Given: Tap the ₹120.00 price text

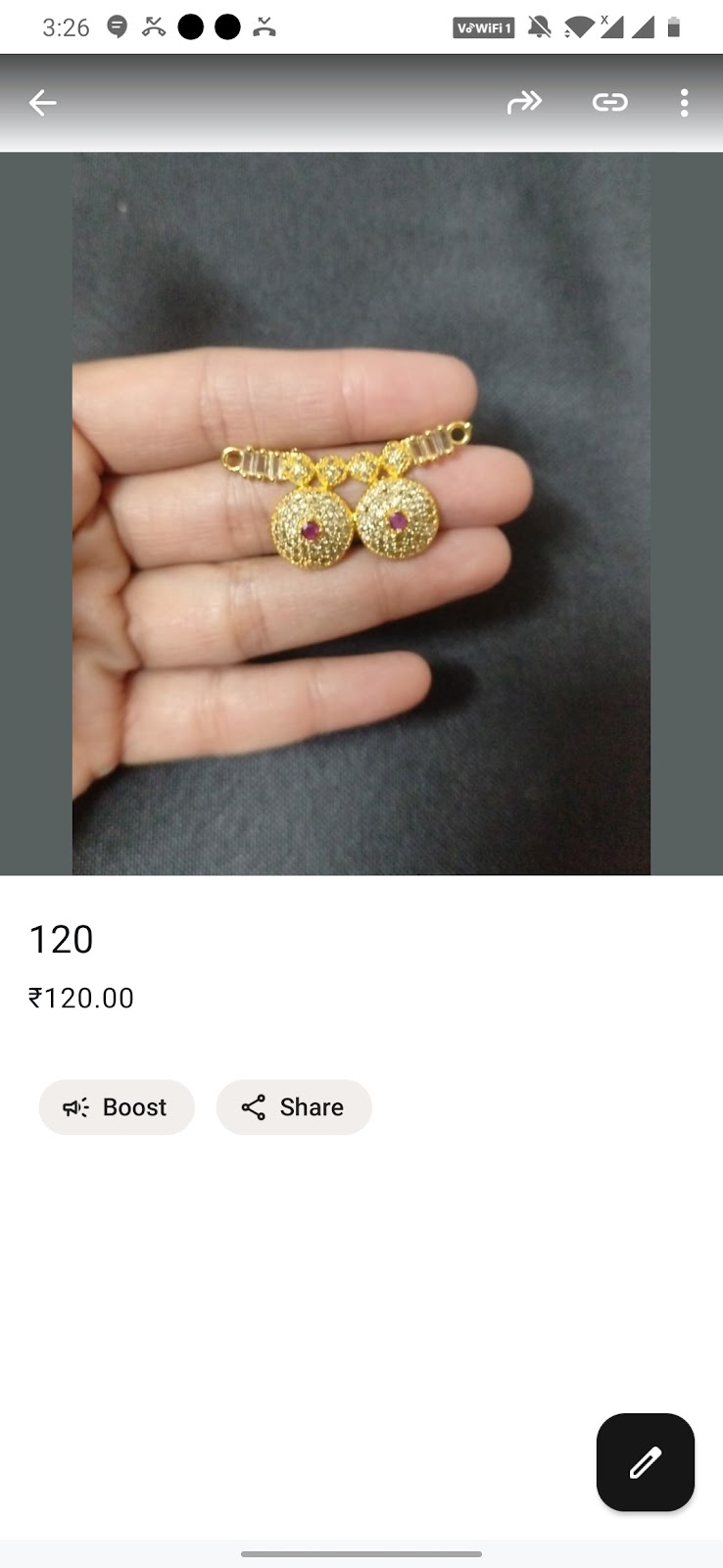Looking at the screenshot, I should (x=82, y=998).
